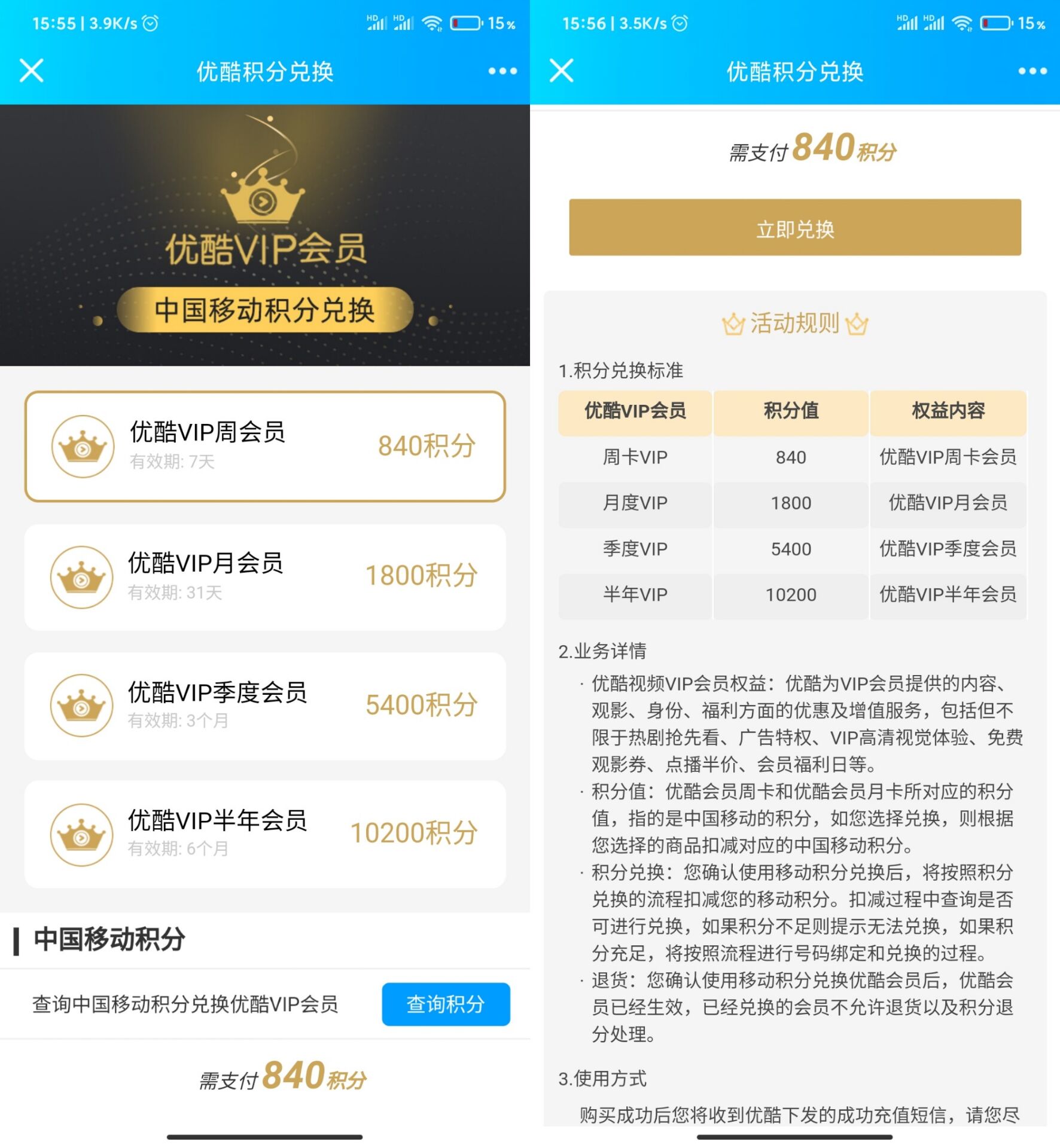1060x1148 pixels.
Task: Close the page showing the VIP banner
Action: [x=32, y=71]
